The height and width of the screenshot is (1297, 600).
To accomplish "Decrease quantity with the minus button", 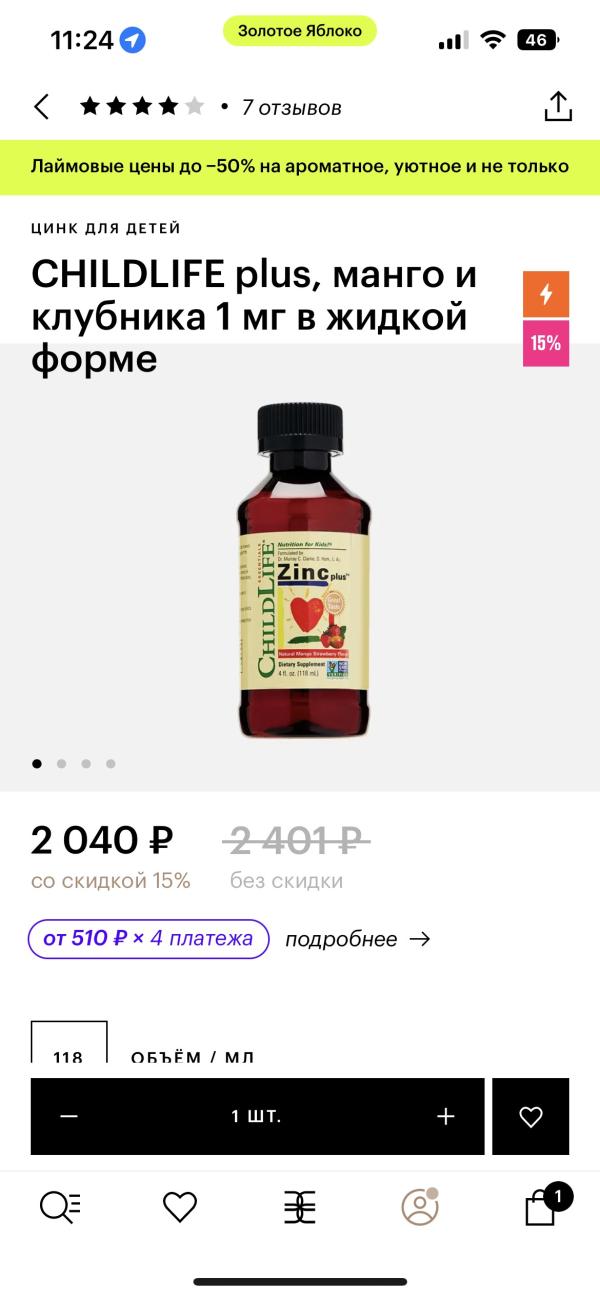I will pyautogui.click(x=69, y=1117).
